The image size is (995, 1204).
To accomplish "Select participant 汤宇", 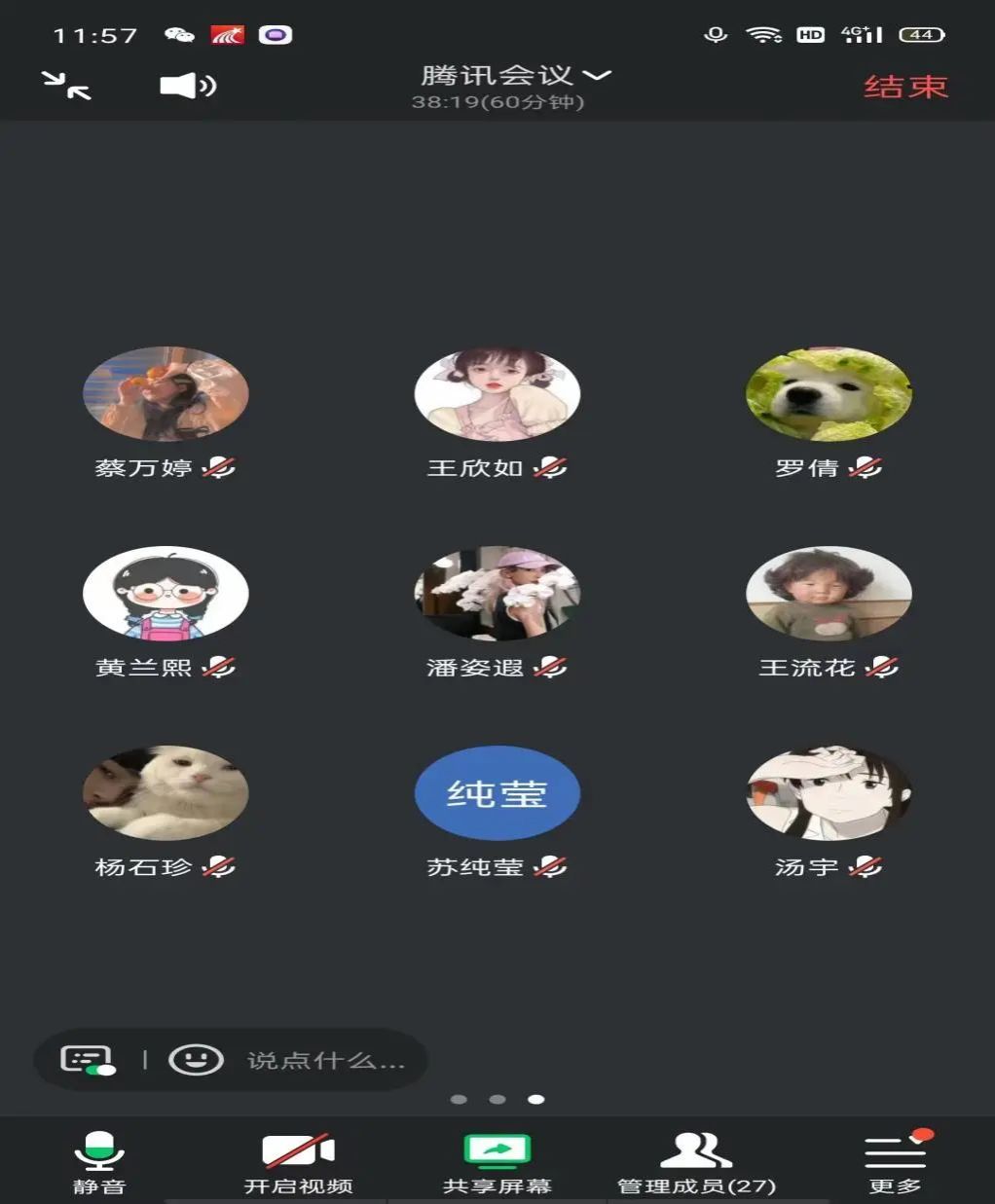I will pos(829,792).
